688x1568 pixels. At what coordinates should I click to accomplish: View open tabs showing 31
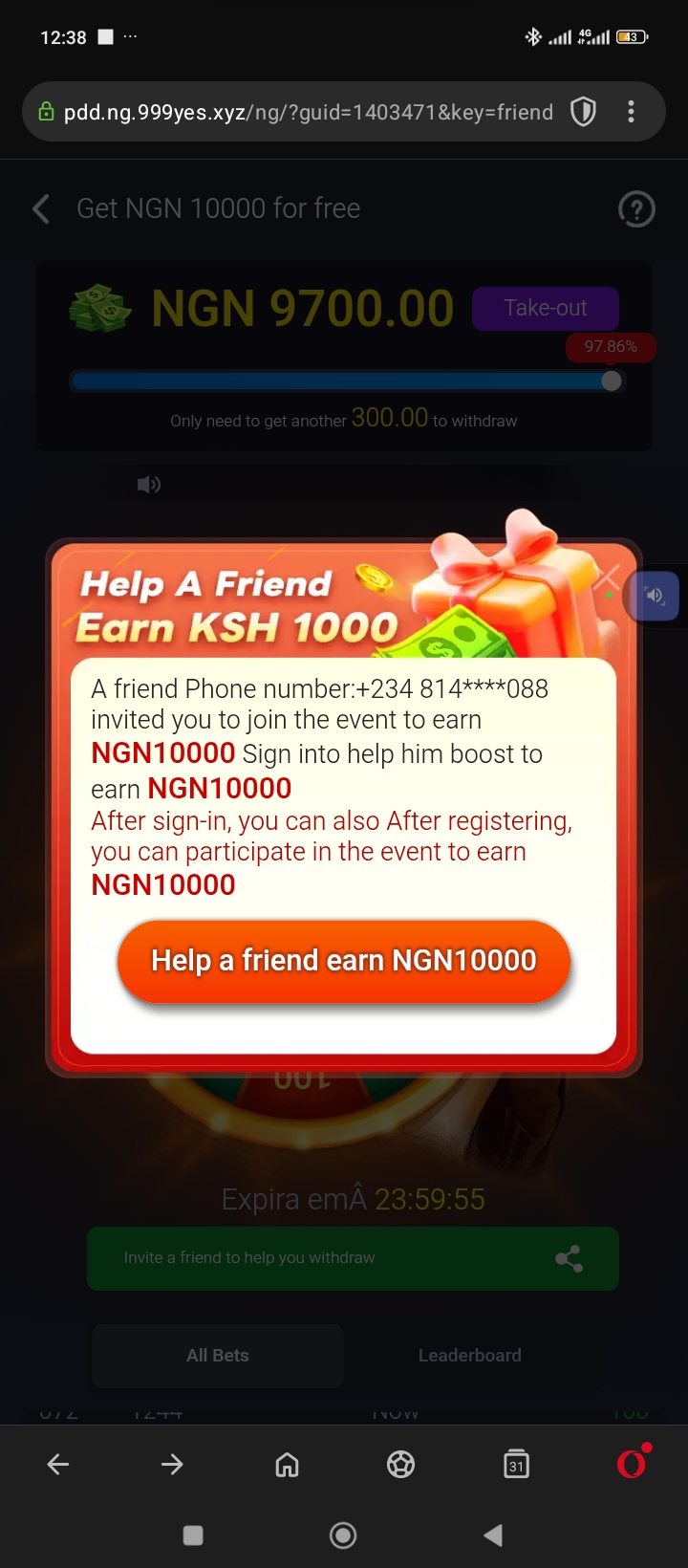(516, 1464)
